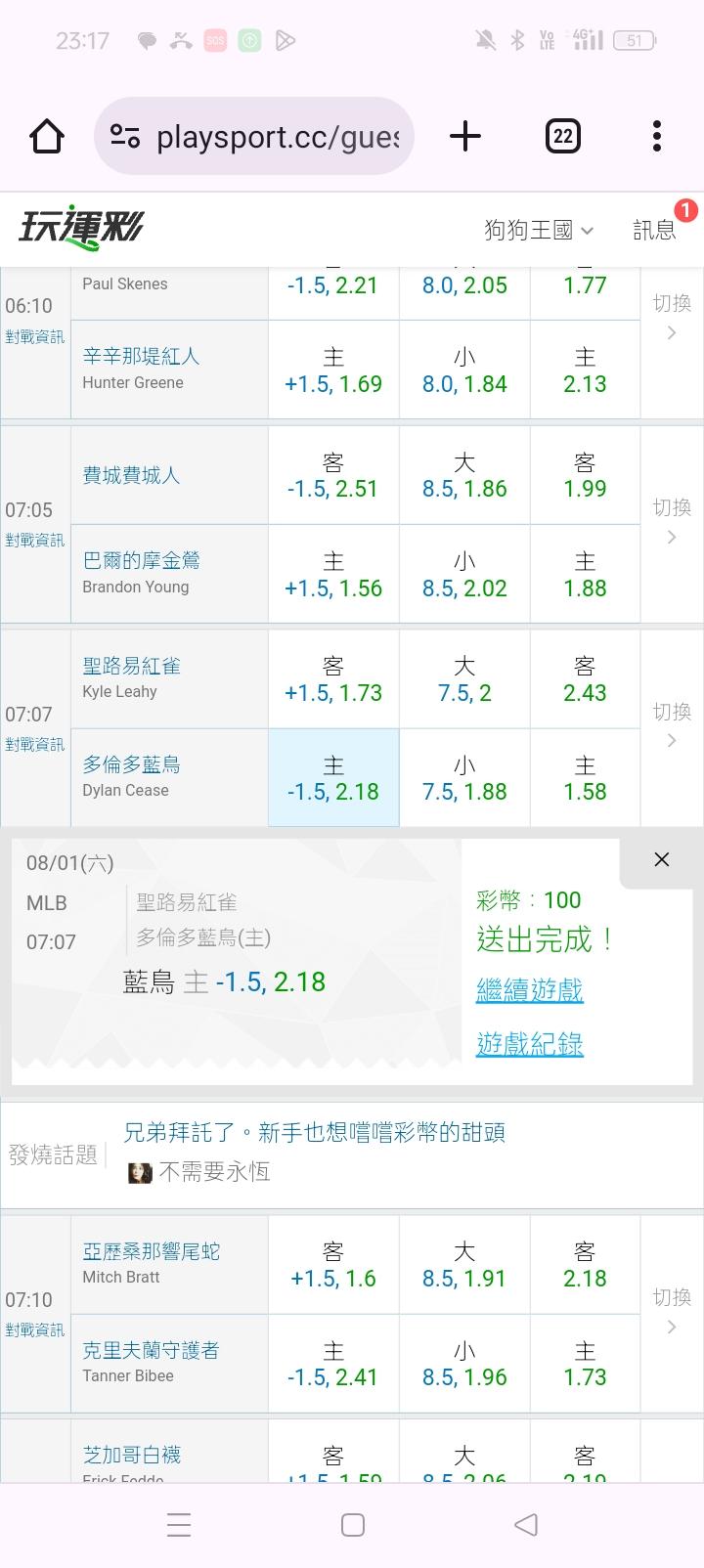
Task: Expand the 狗狗王國 dropdown
Action: click(x=539, y=230)
